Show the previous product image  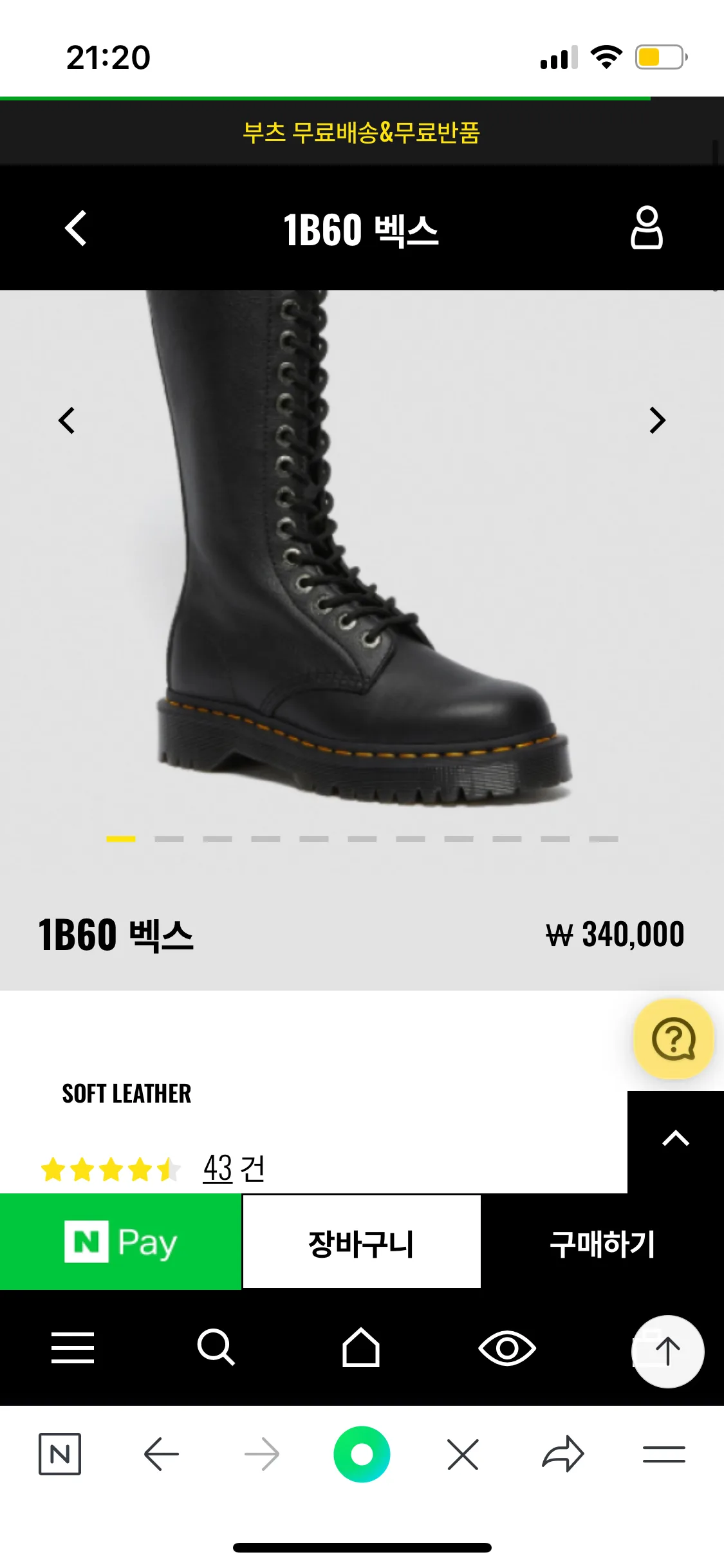click(67, 420)
